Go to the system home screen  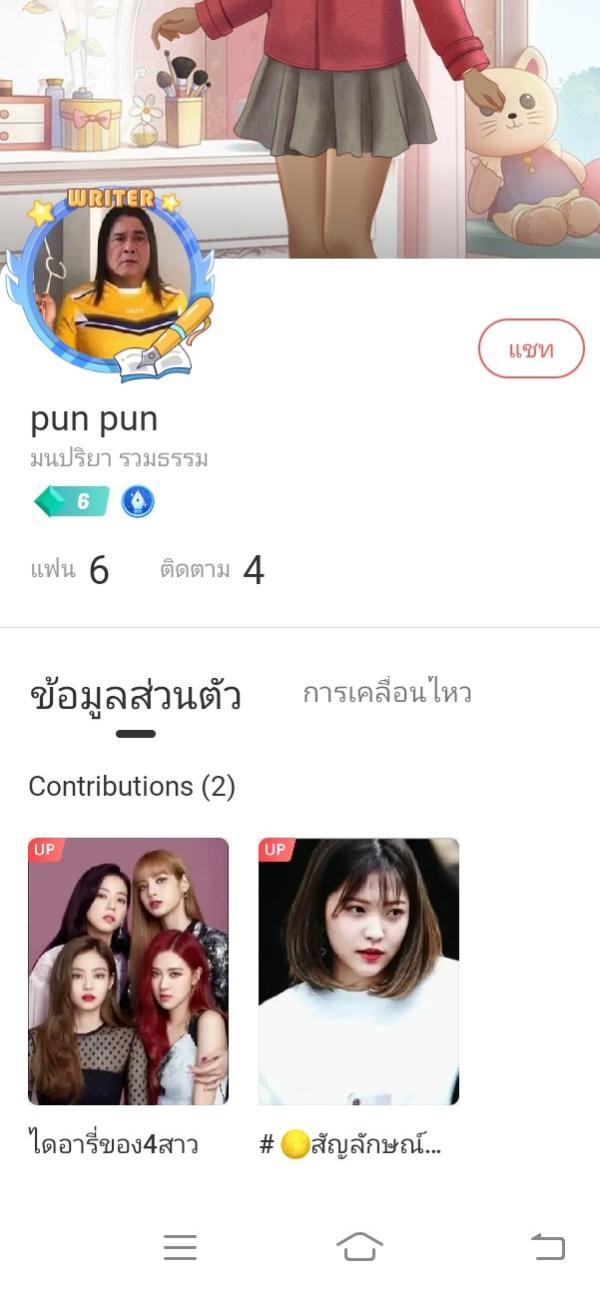[x=360, y=1246]
